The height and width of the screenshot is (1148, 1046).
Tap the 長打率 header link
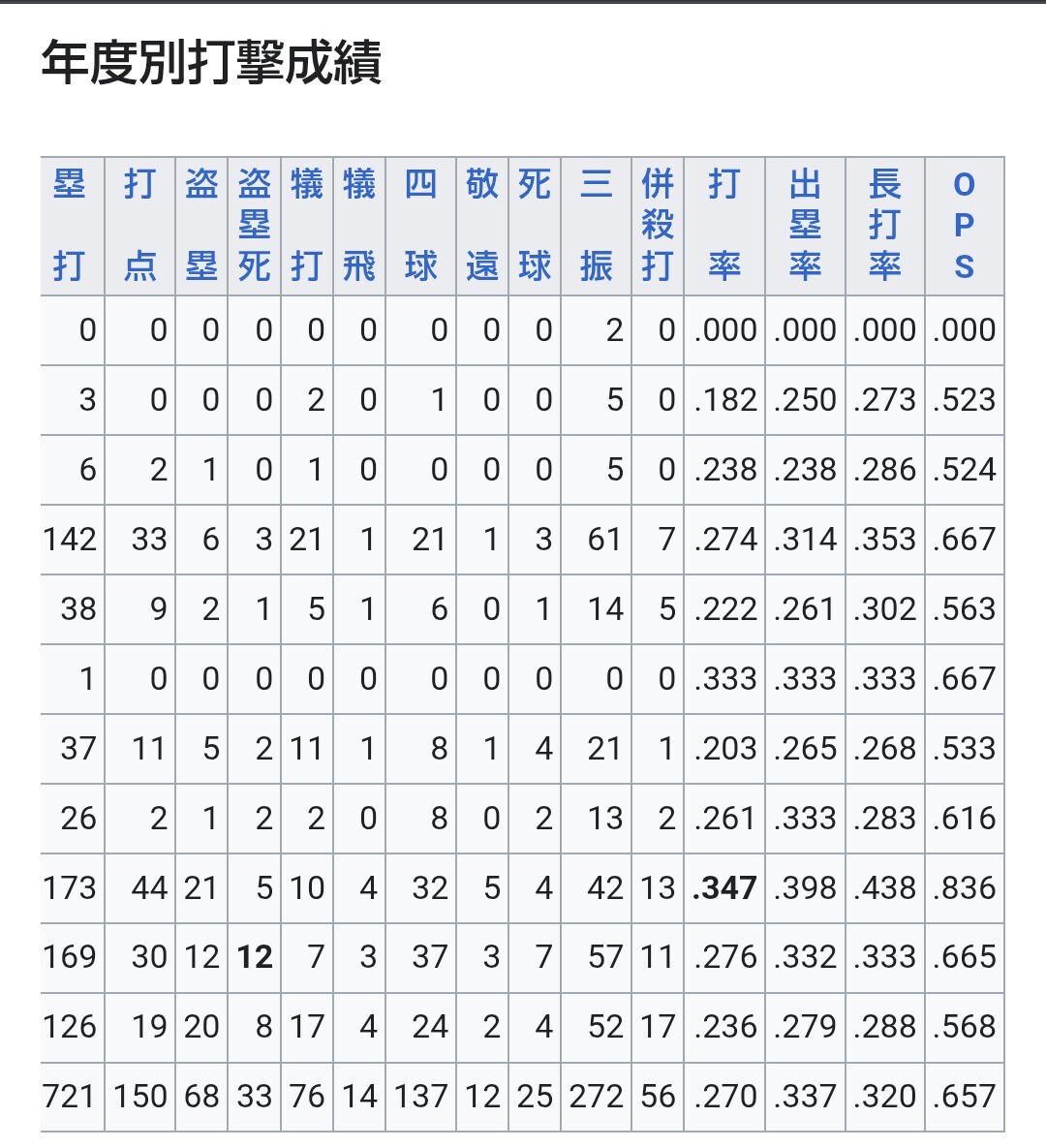(884, 225)
